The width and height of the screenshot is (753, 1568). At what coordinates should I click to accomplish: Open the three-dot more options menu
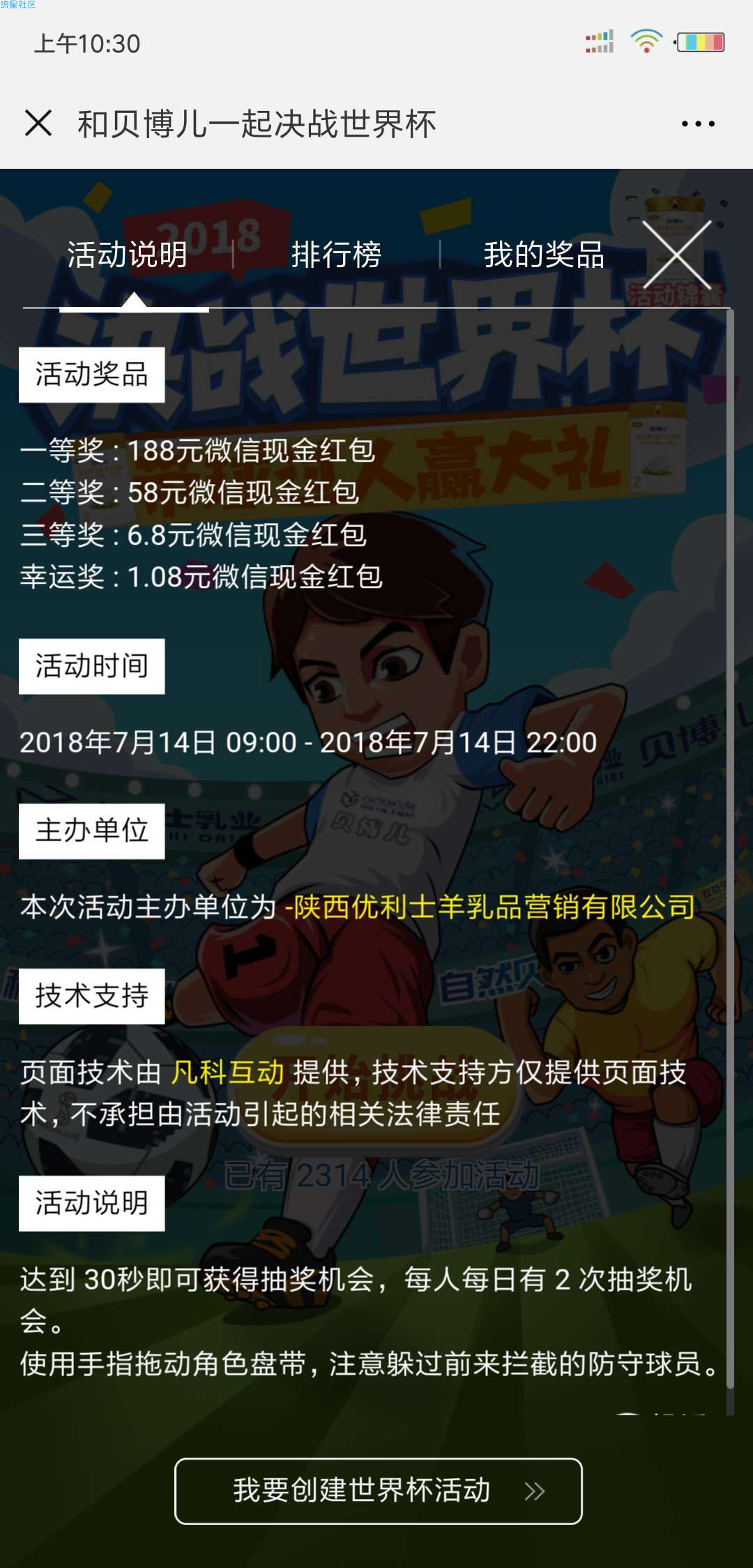point(698,124)
